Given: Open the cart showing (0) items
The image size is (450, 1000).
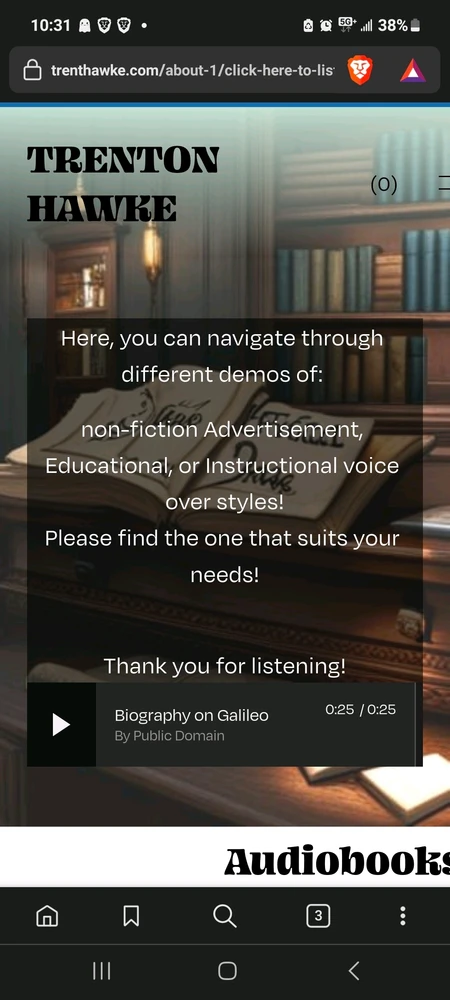Looking at the screenshot, I should pyautogui.click(x=384, y=185).
